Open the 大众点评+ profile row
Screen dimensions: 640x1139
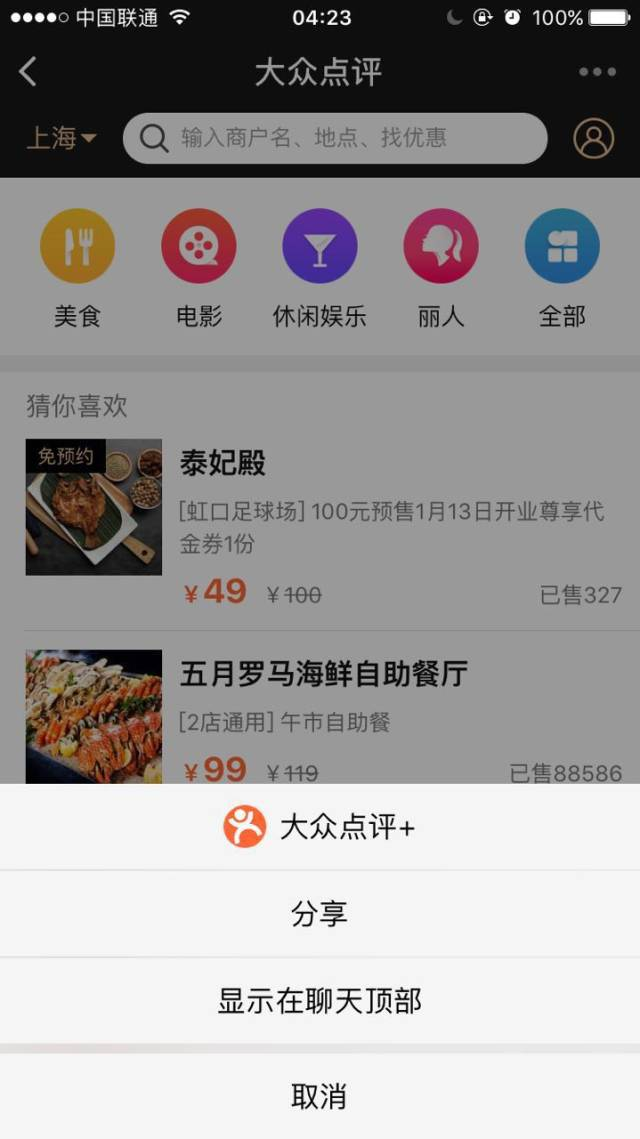coord(320,827)
